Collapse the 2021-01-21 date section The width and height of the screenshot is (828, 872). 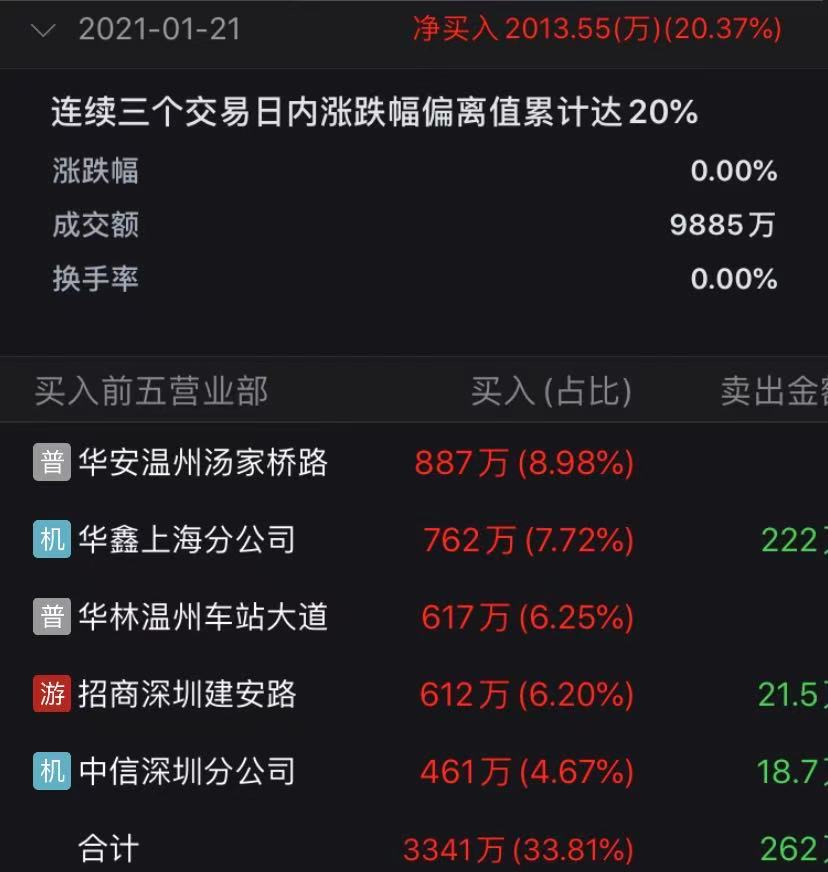44,29
